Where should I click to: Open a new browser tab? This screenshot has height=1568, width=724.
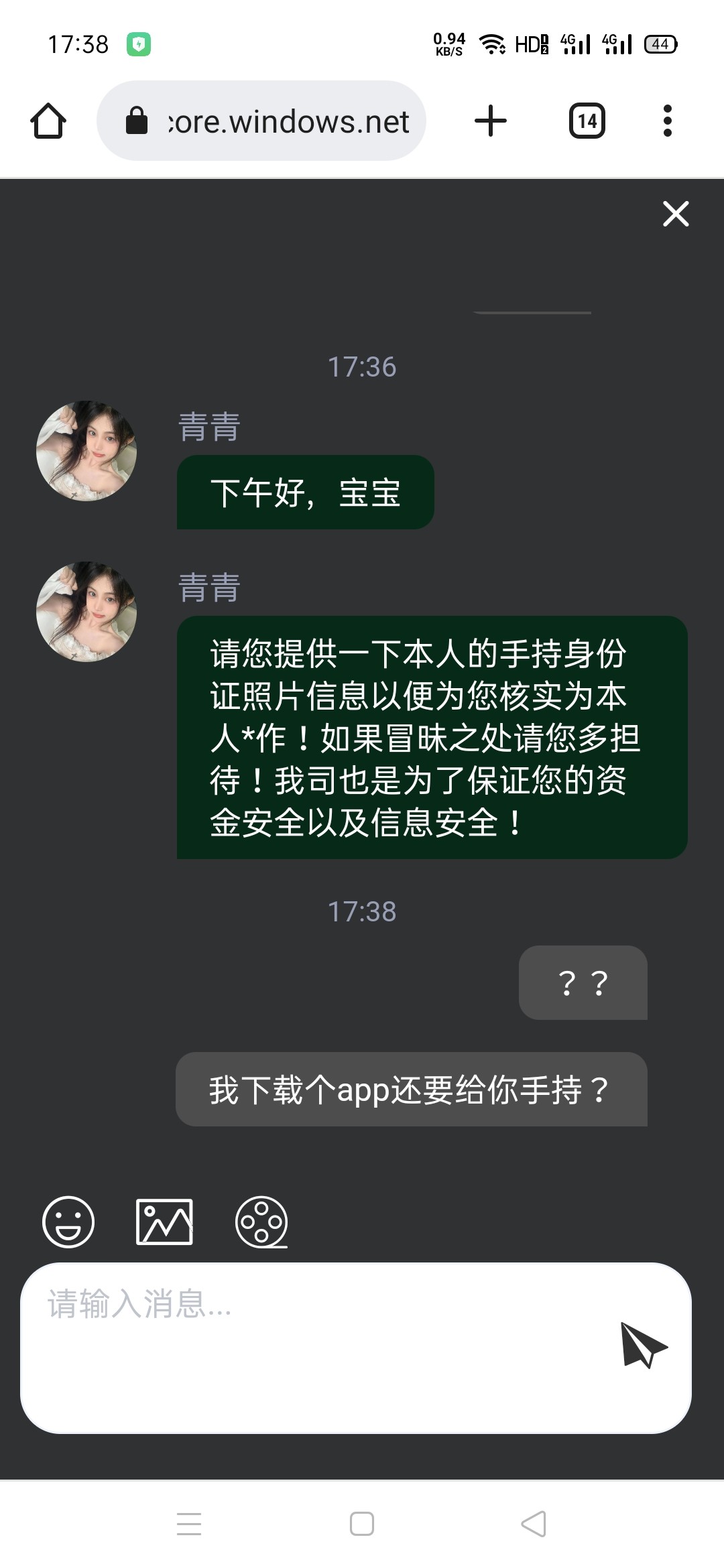pos(491,121)
